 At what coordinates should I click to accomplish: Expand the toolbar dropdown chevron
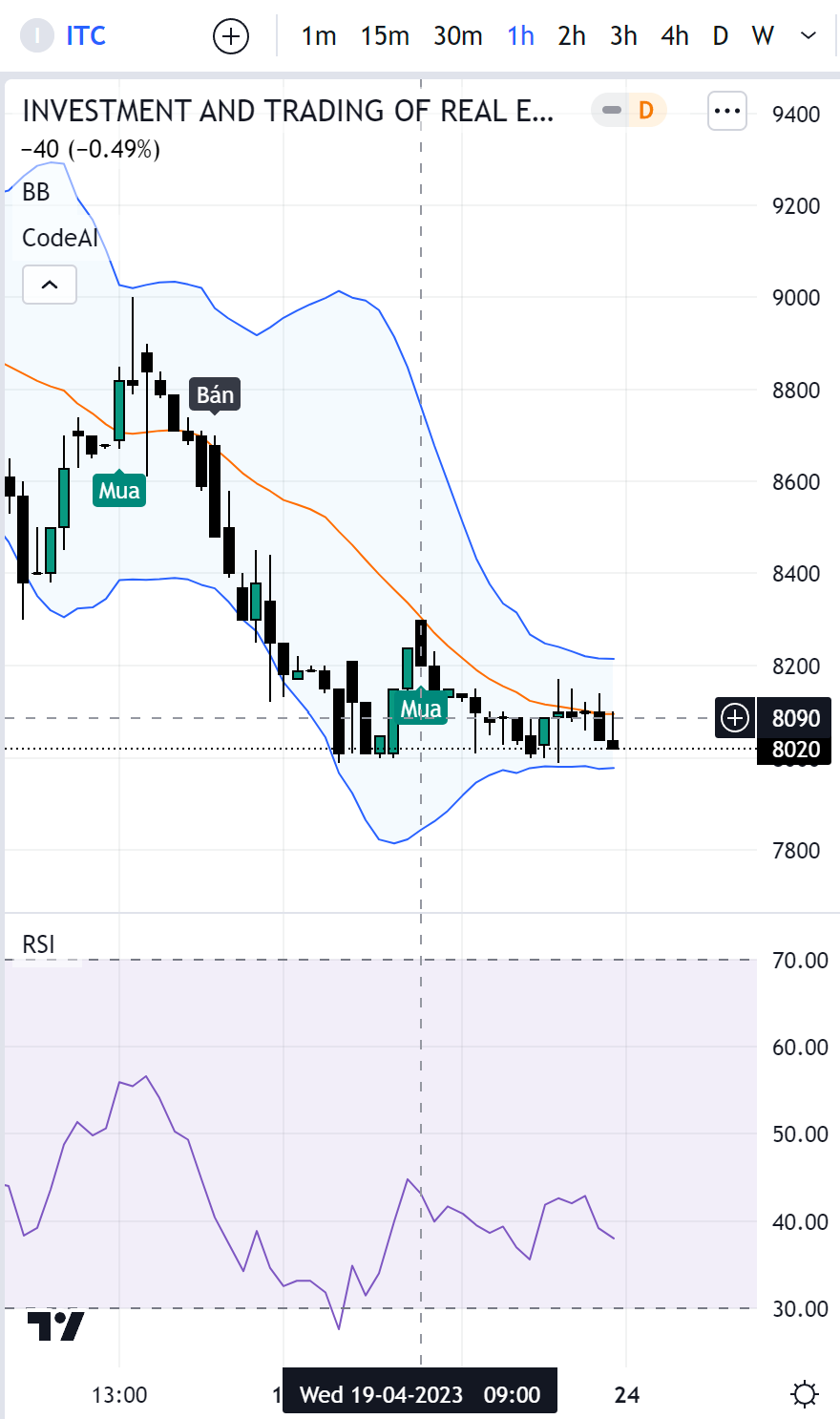[808, 36]
